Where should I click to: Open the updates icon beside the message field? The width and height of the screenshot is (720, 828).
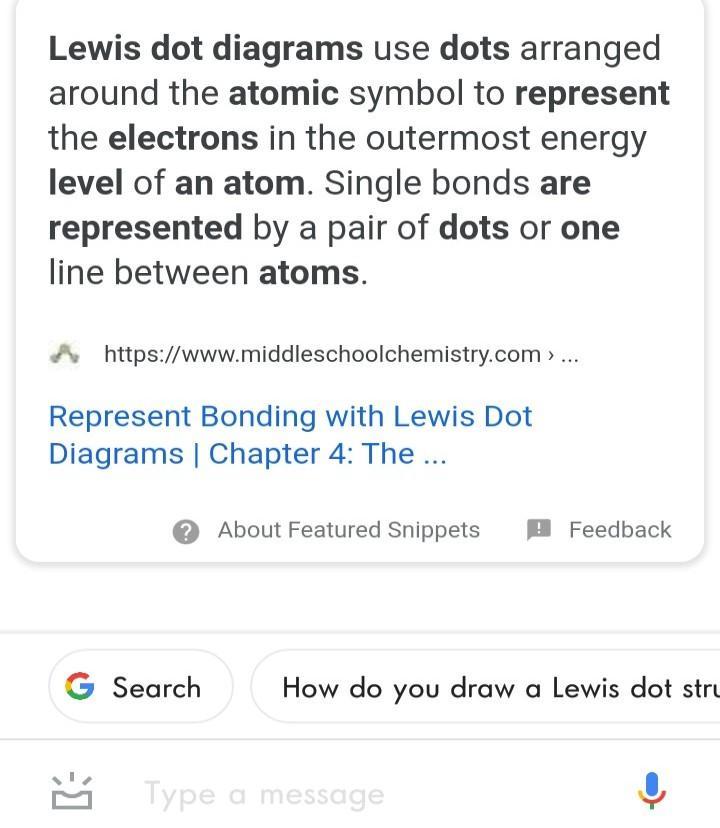coord(72,791)
